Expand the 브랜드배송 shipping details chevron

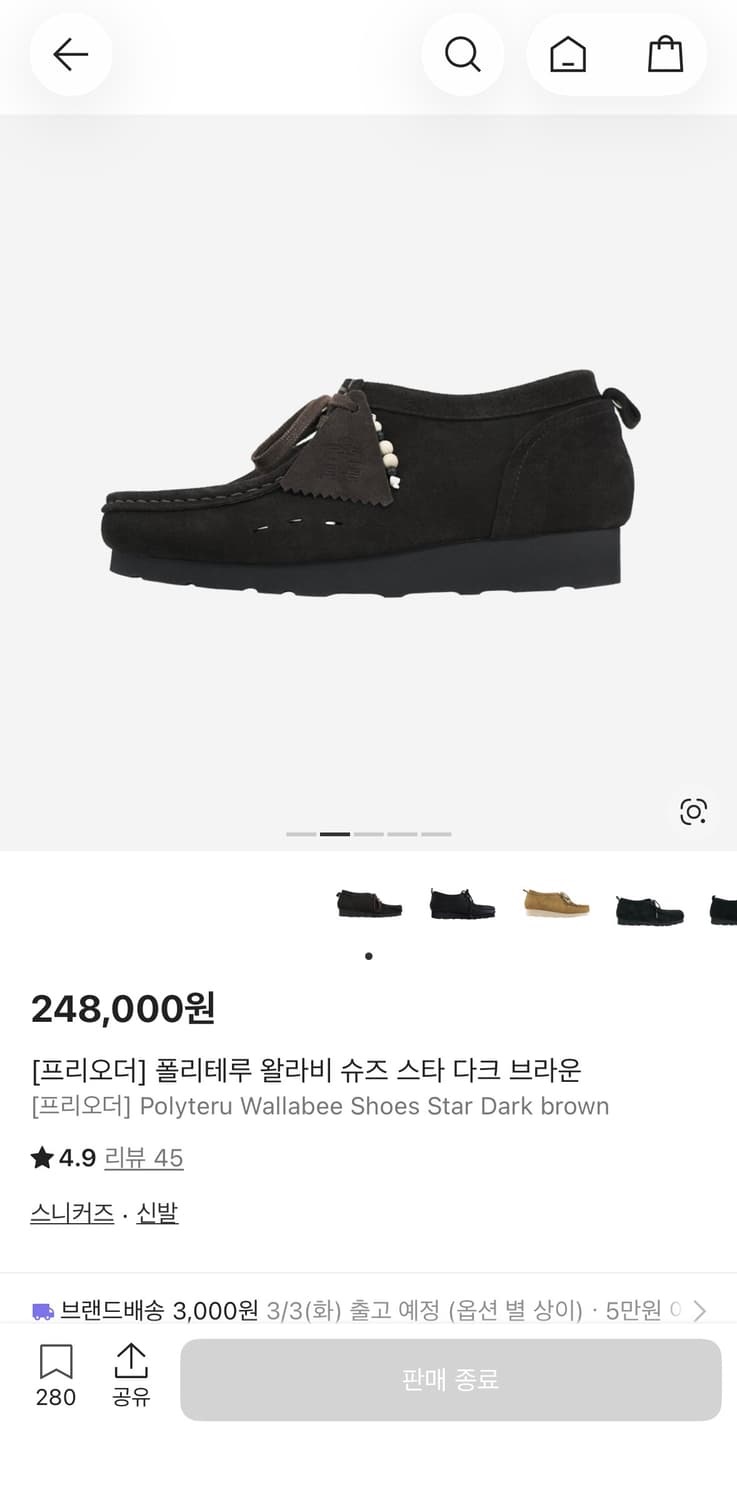[x=700, y=1310]
